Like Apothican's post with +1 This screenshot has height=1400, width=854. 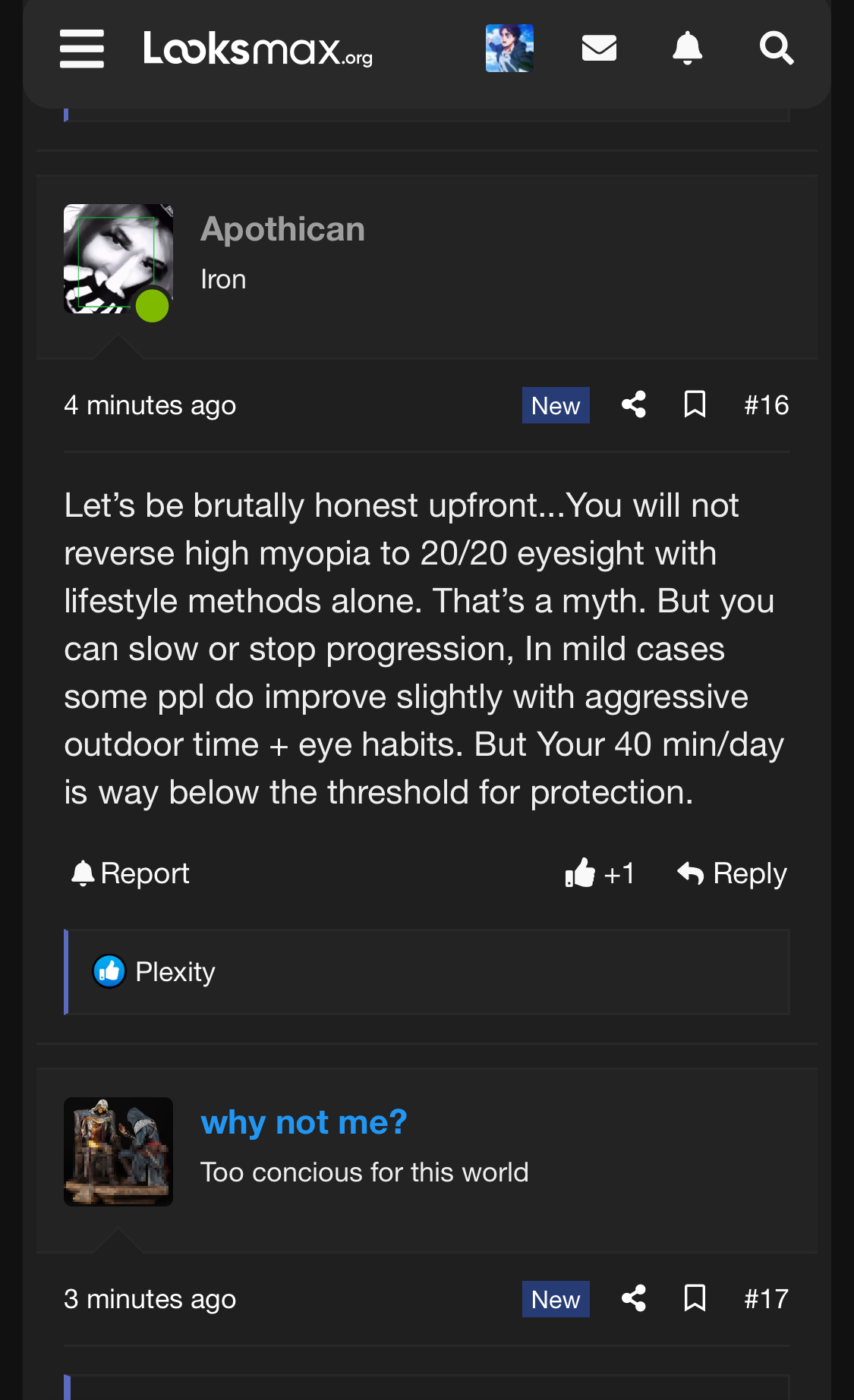(x=600, y=873)
